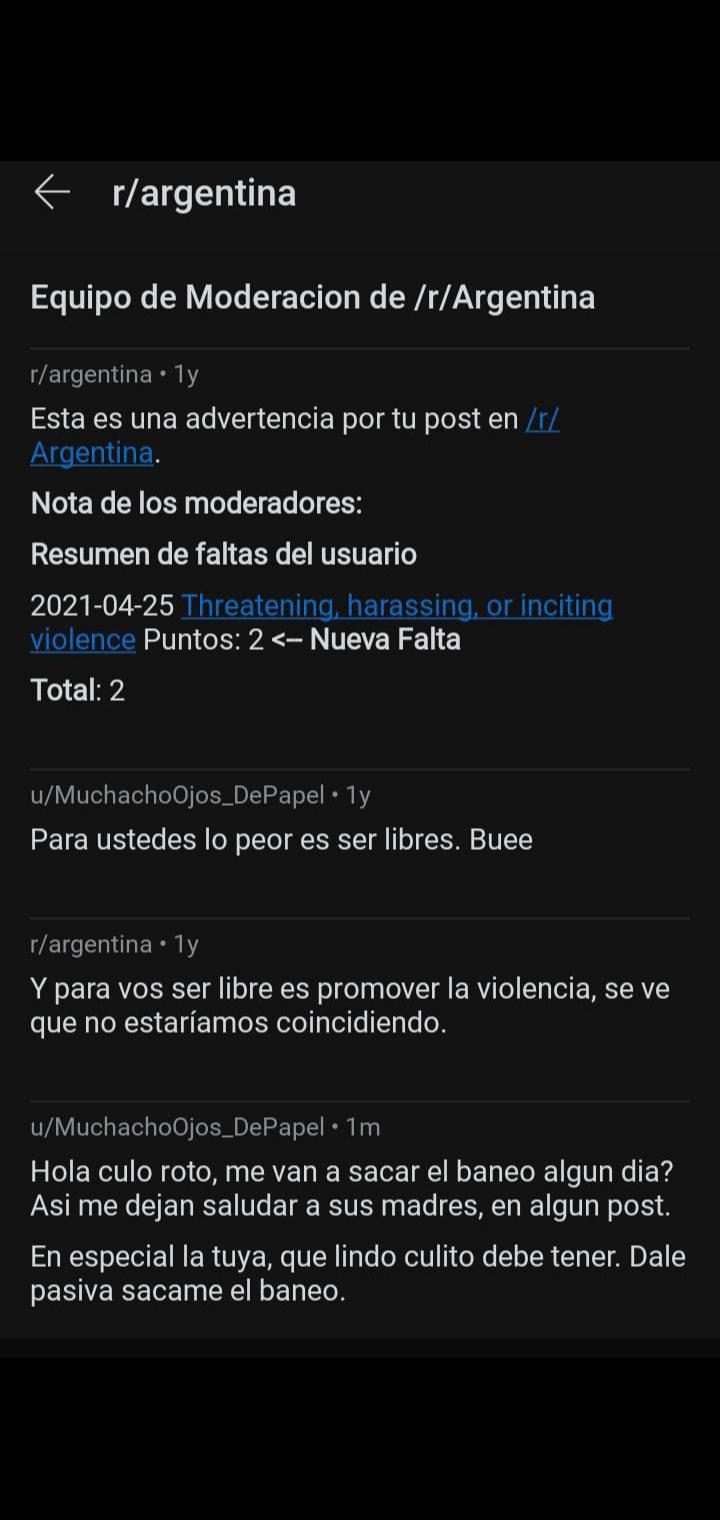
Task: Click the 'Resumen de faltas del usuario' heading
Action: pyautogui.click(x=225, y=553)
